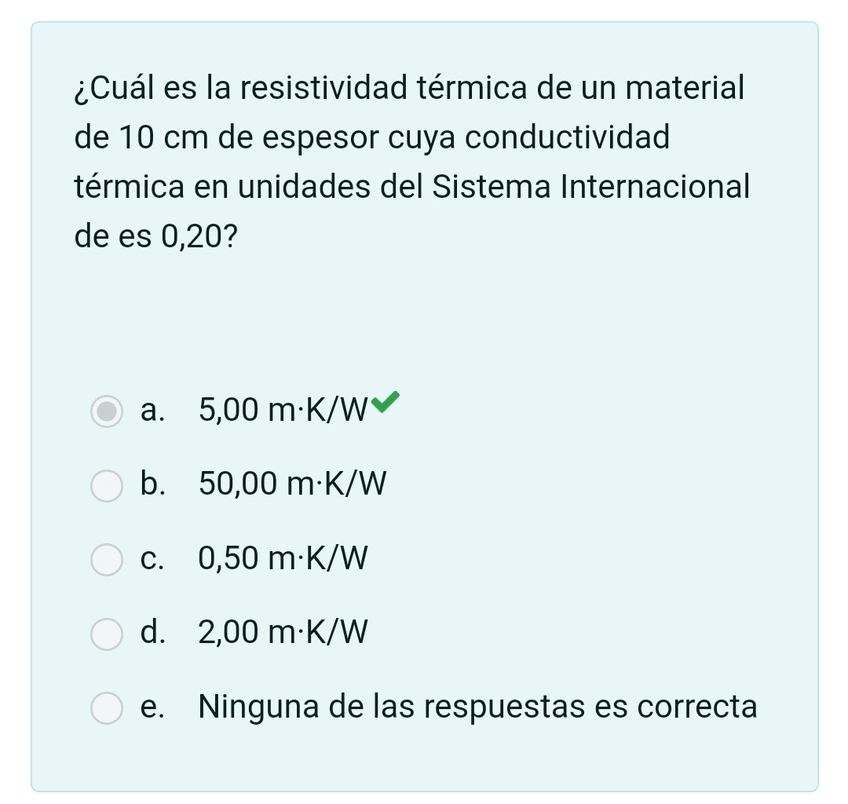Select Ninguna de las respuestas es correcta
This screenshot has height=804, width=848.
107,708
